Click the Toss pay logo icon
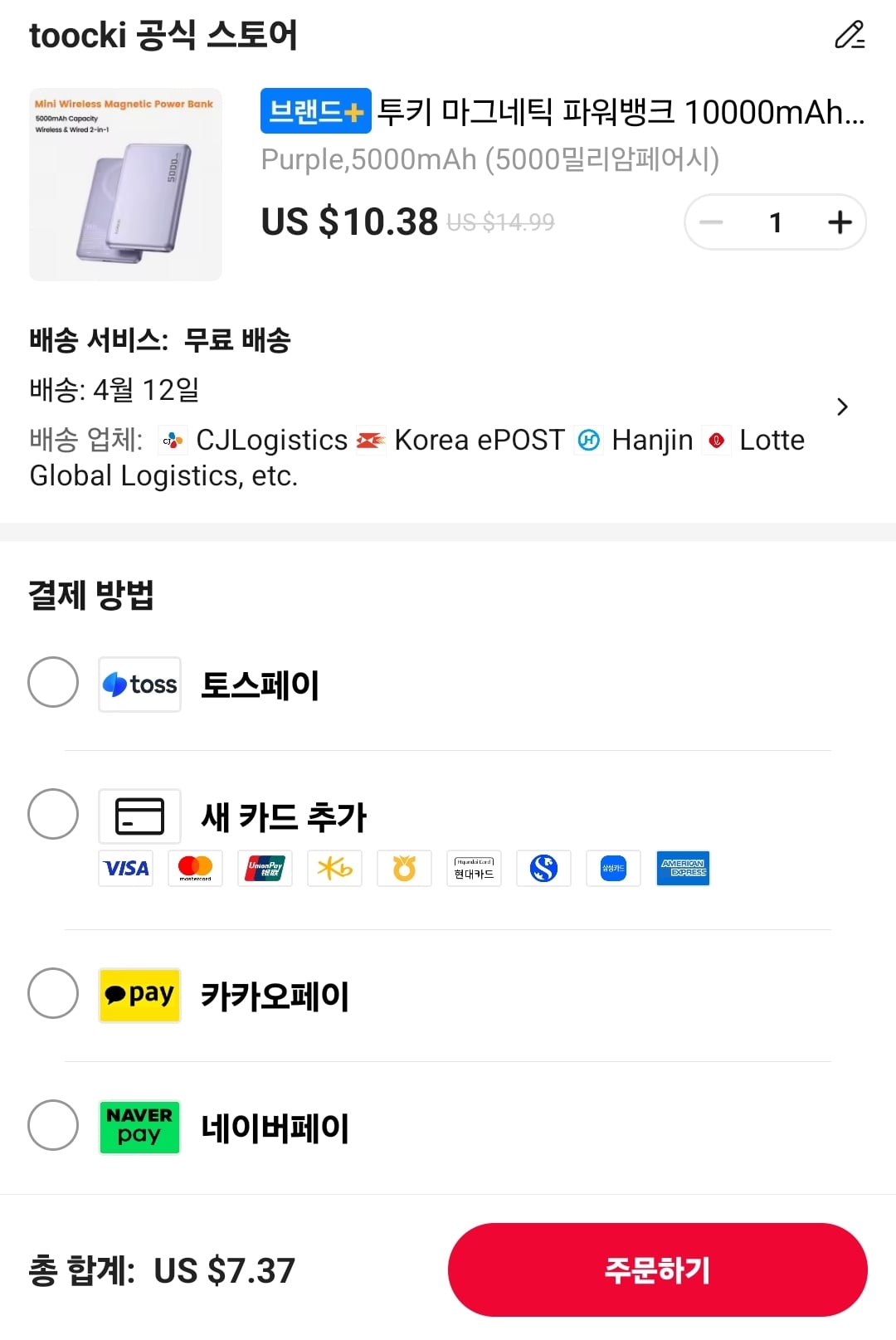 tap(139, 684)
